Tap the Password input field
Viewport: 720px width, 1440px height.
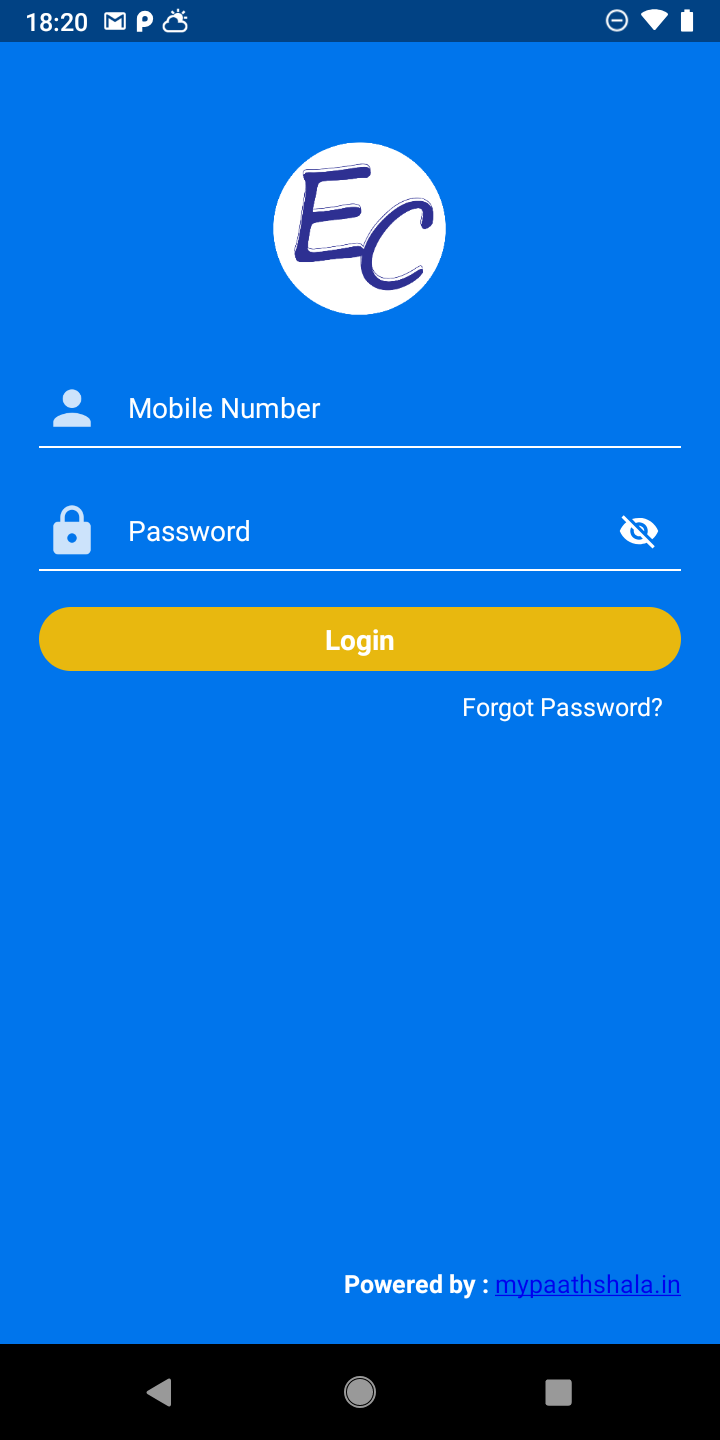click(x=360, y=531)
